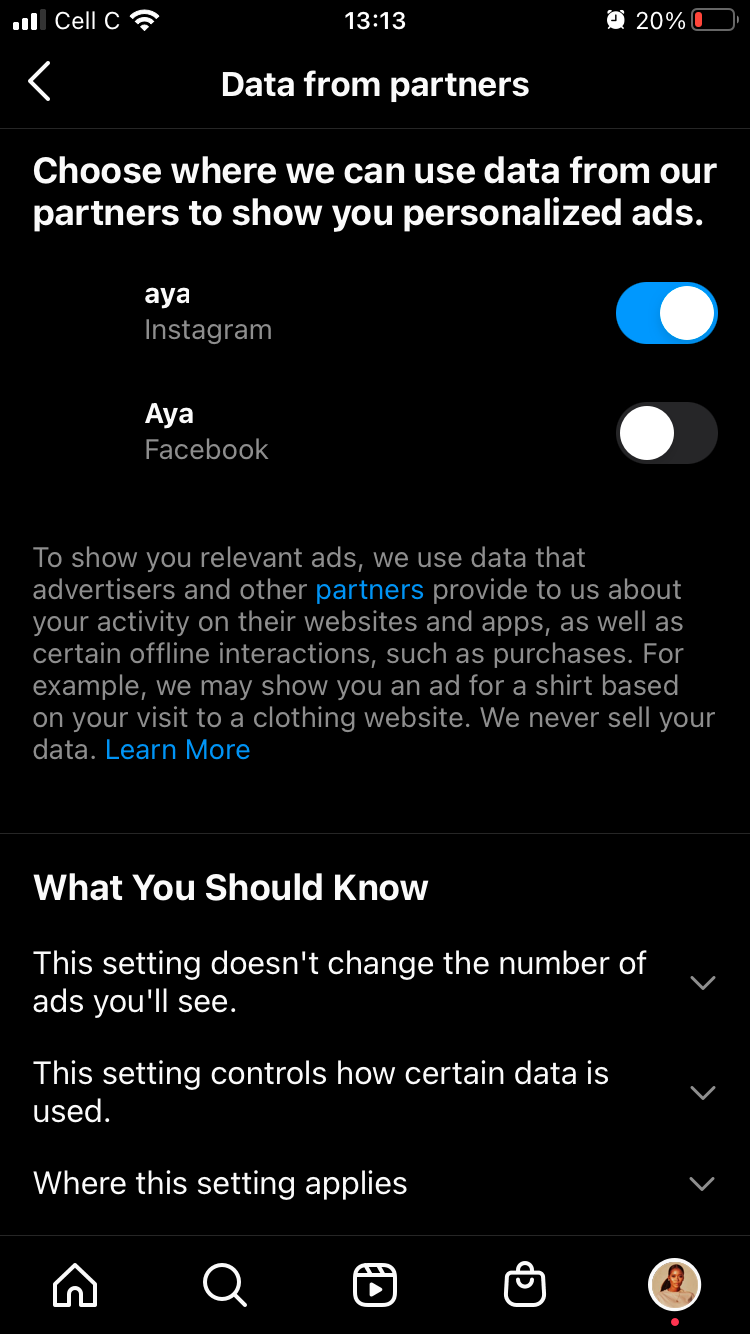The width and height of the screenshot is (750, 1334).
Task: Tap the Learn More link
Action: pos(178,750)
